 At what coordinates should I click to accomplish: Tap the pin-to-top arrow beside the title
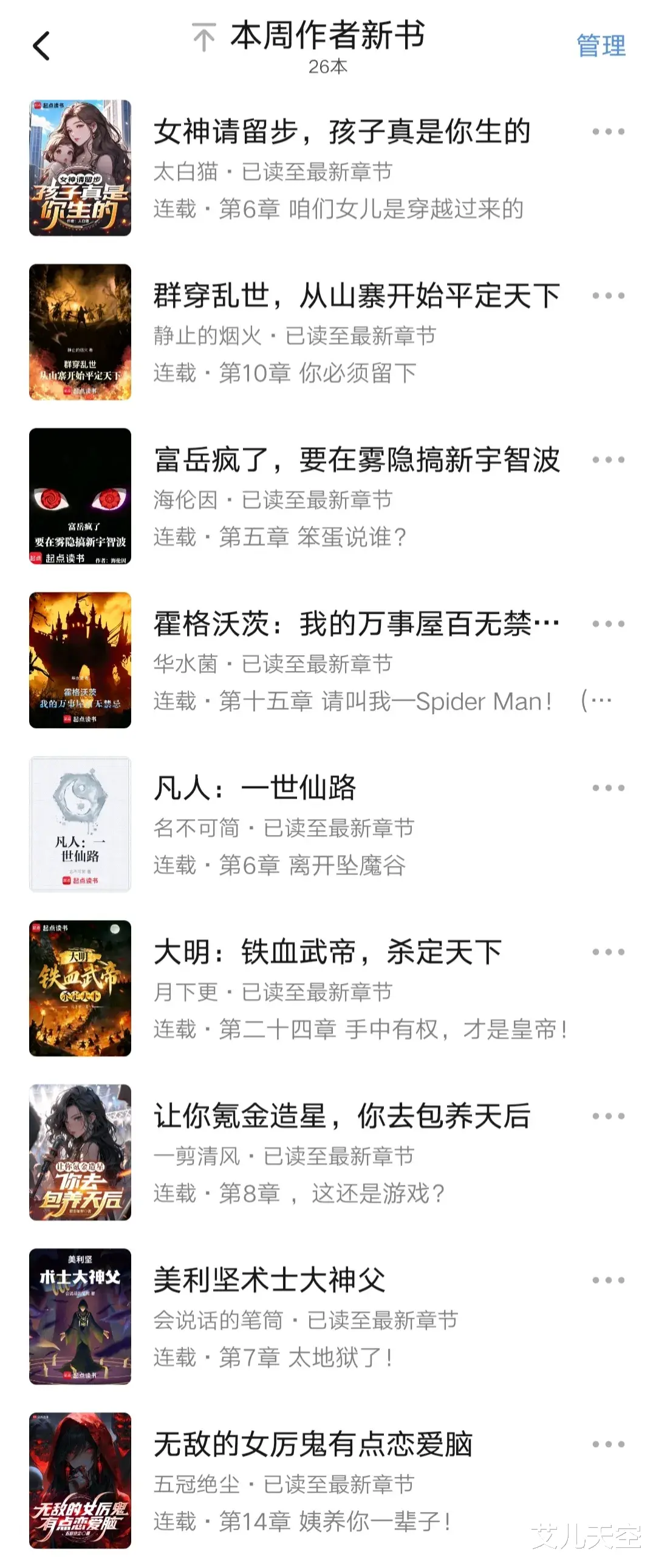point(204,37)
